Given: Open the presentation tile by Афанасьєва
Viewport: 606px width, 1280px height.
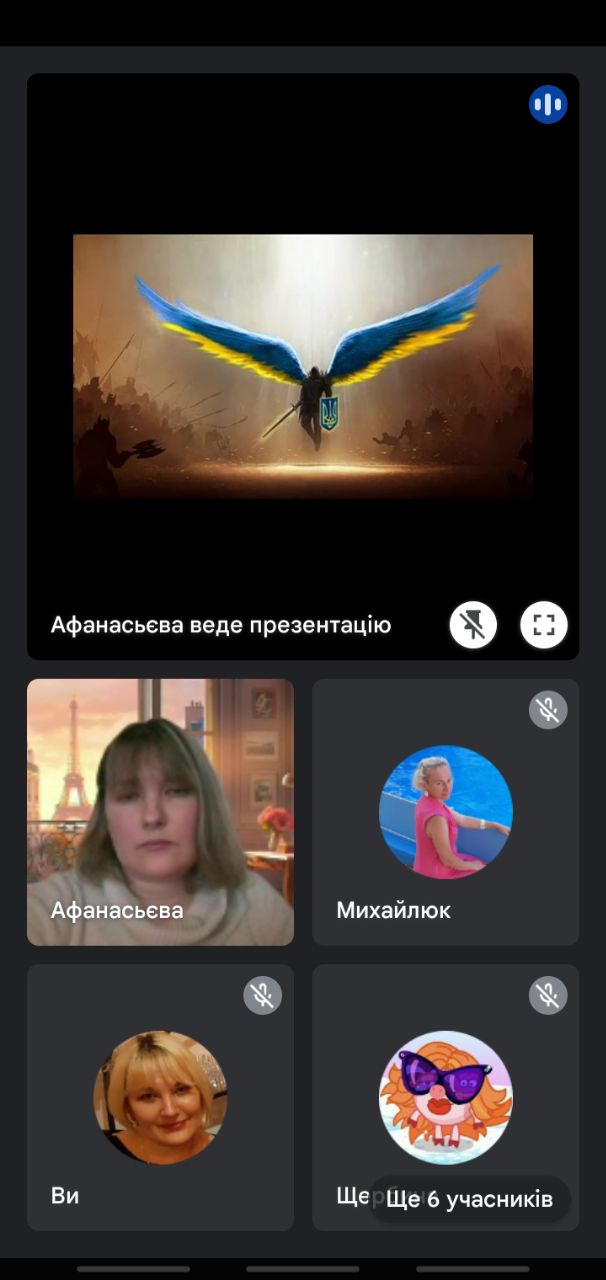Looking at the screenshot, I should click(302, 366).
